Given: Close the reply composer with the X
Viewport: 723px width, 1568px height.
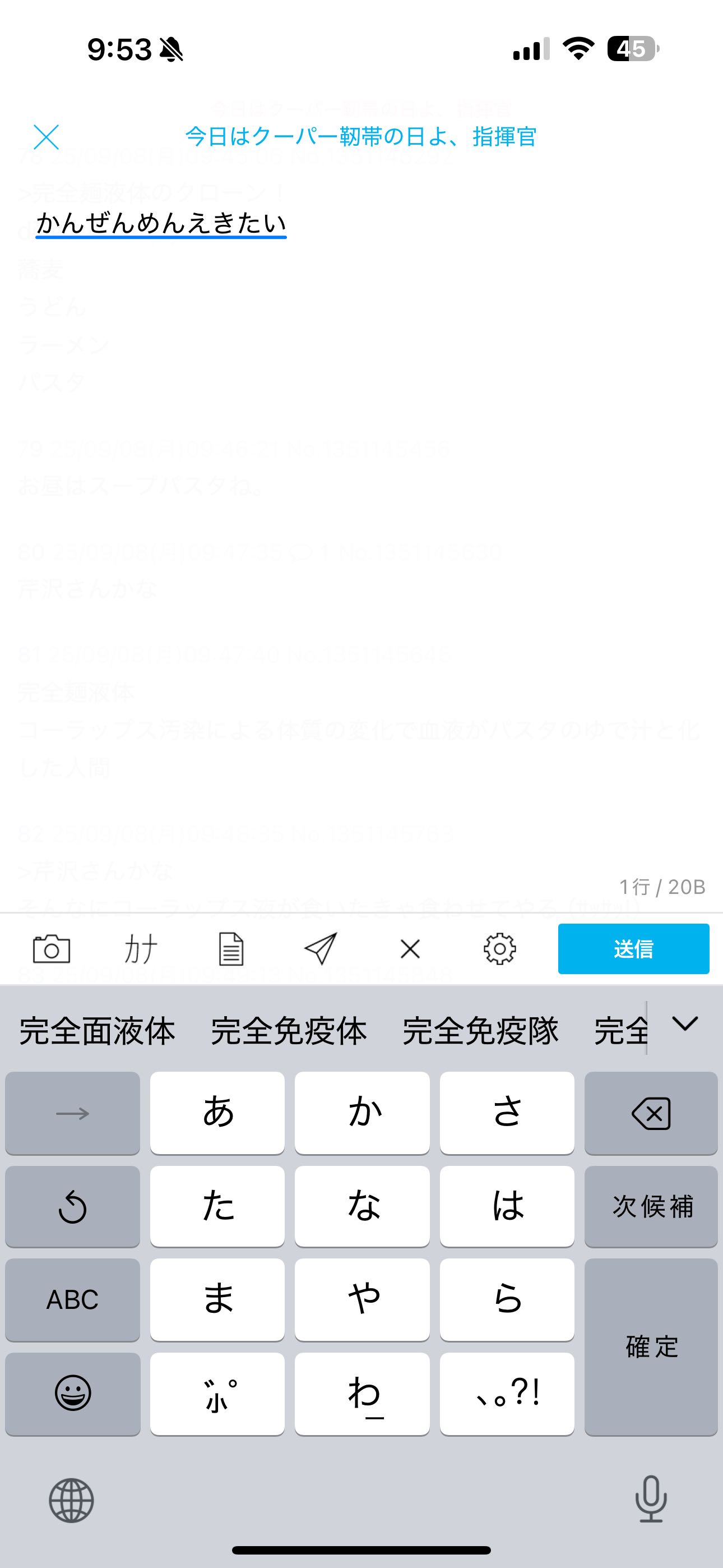Looking at the screenshot, I should click(47, 137).
